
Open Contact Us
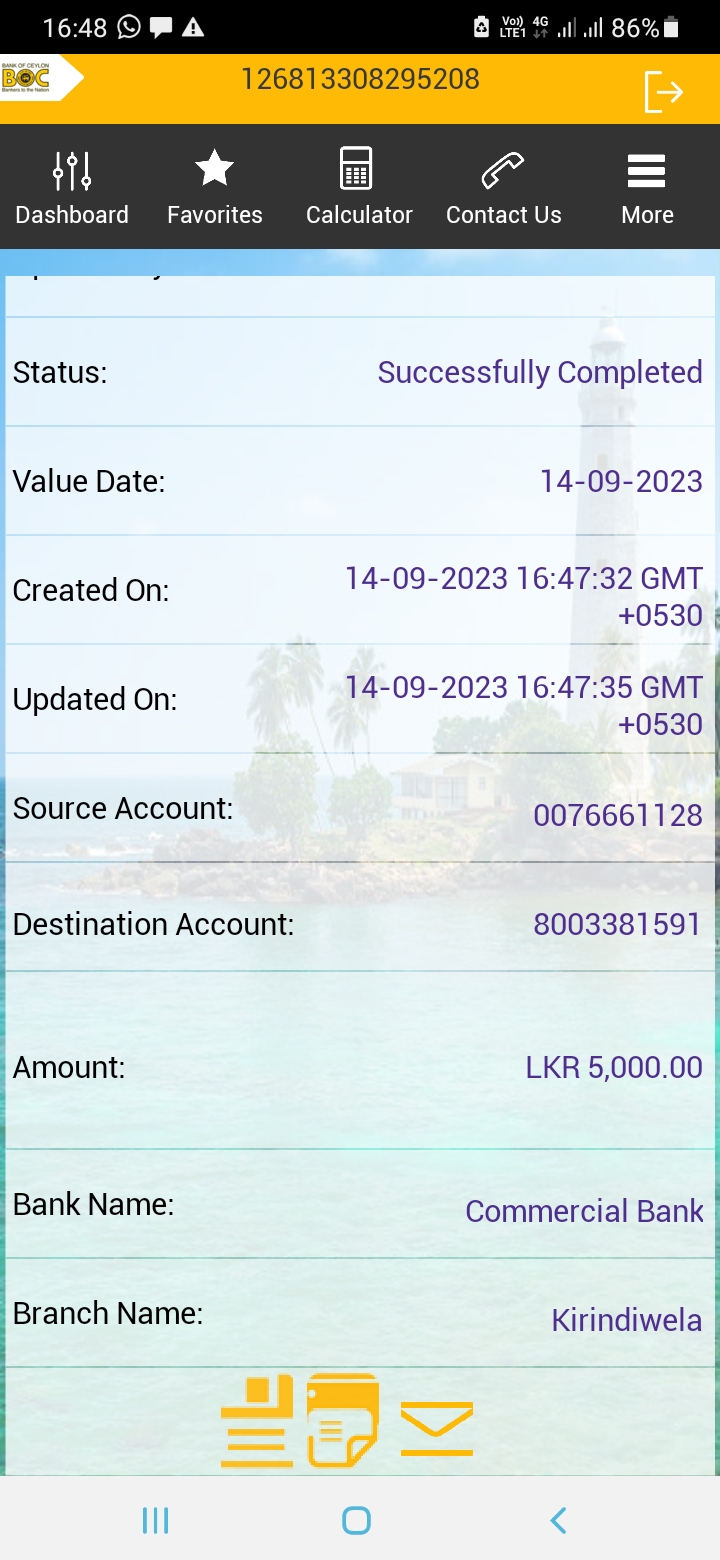coord(503,188)
